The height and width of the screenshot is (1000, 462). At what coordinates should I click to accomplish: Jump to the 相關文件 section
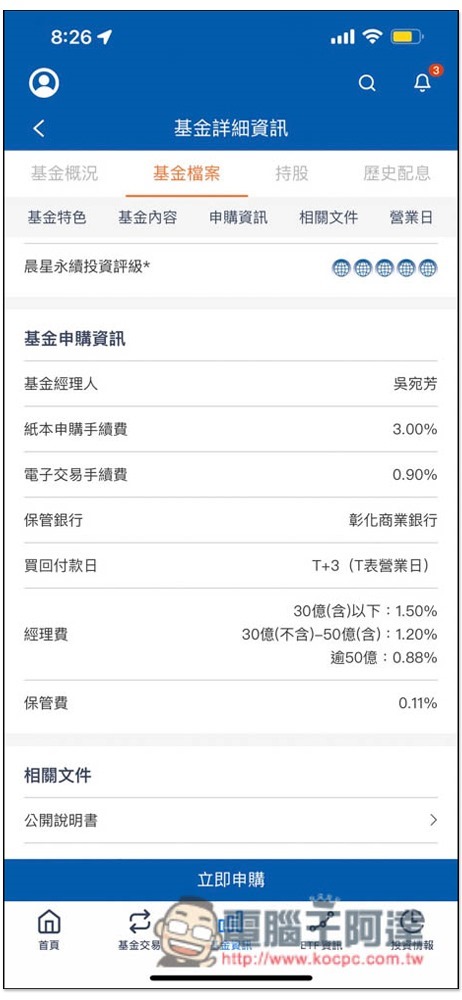(x=329, y=217)
